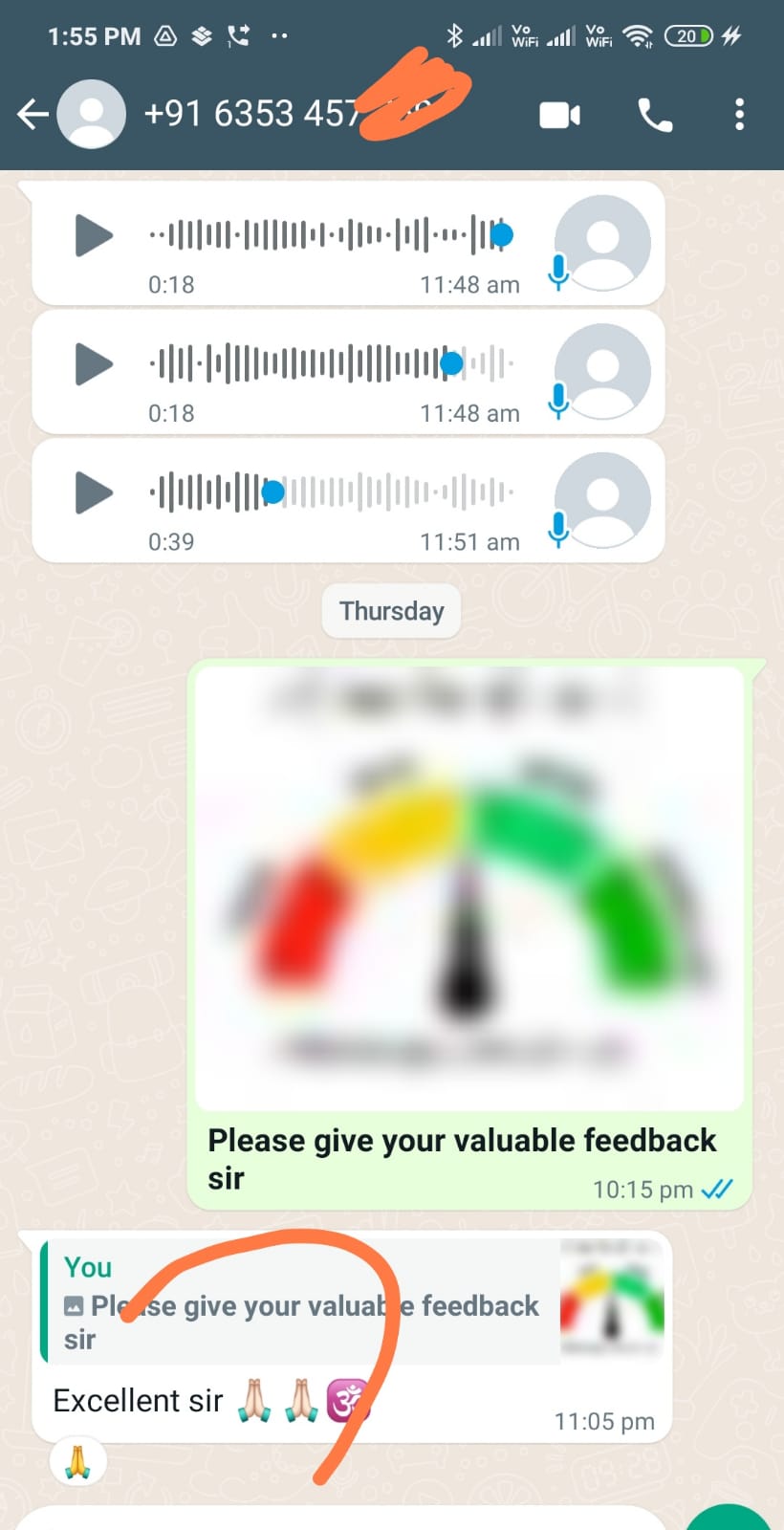Play the 0:39 voice message
The width and height of the screenshot is (784, 1530).
click(94, 492)
